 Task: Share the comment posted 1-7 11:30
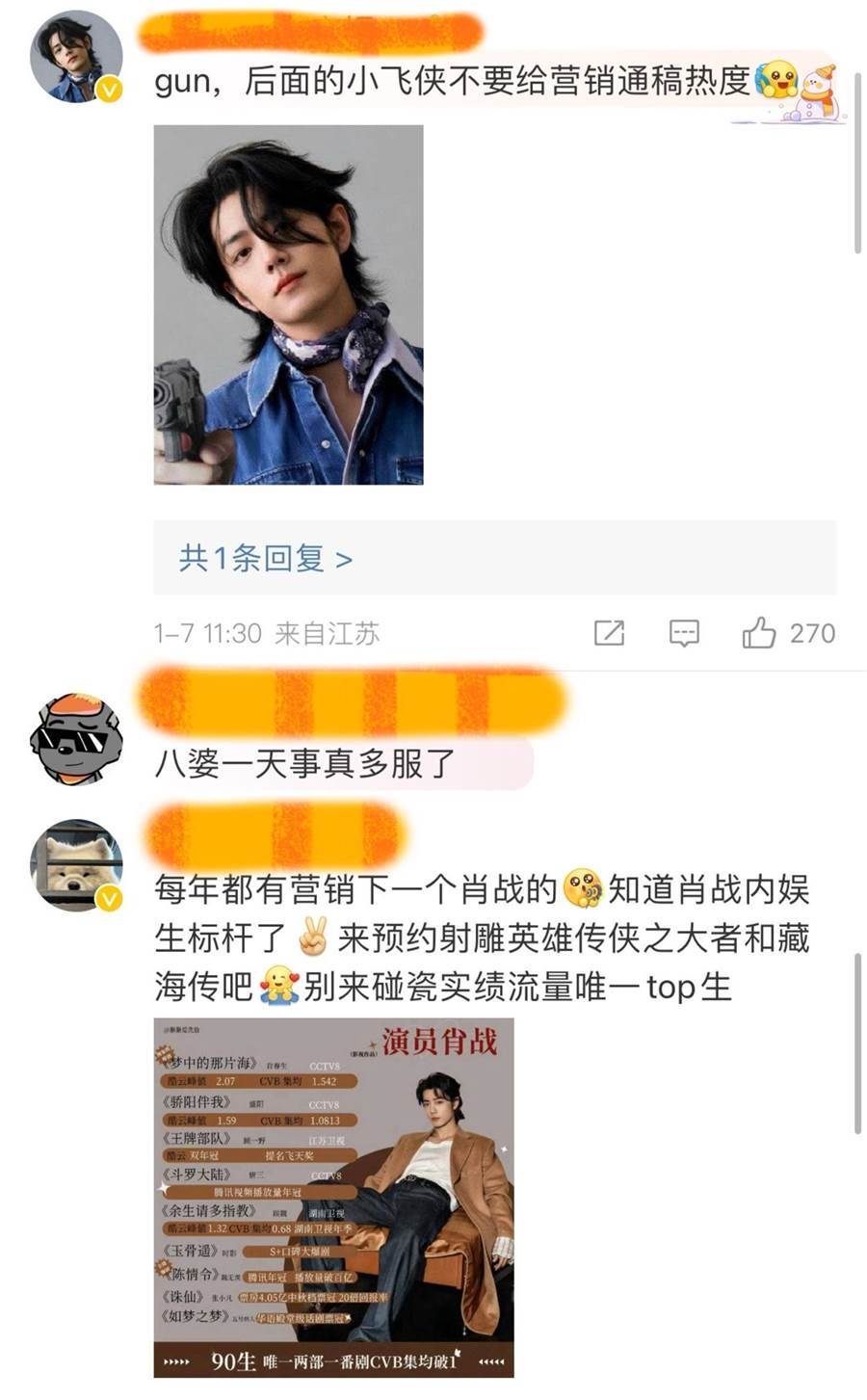[x=609, y=633]
